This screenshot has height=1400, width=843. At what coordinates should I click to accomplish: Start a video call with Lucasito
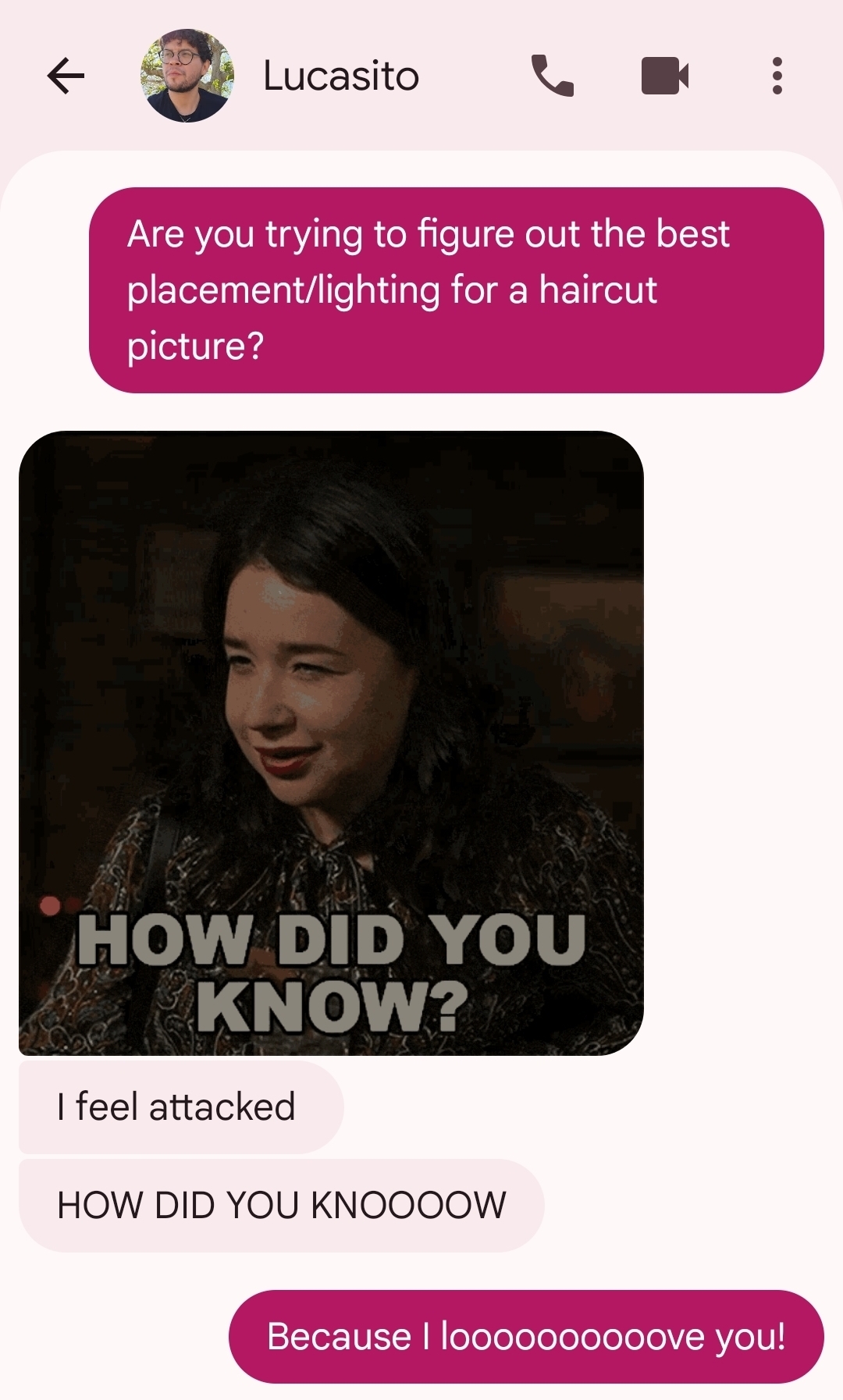point(664,76)
